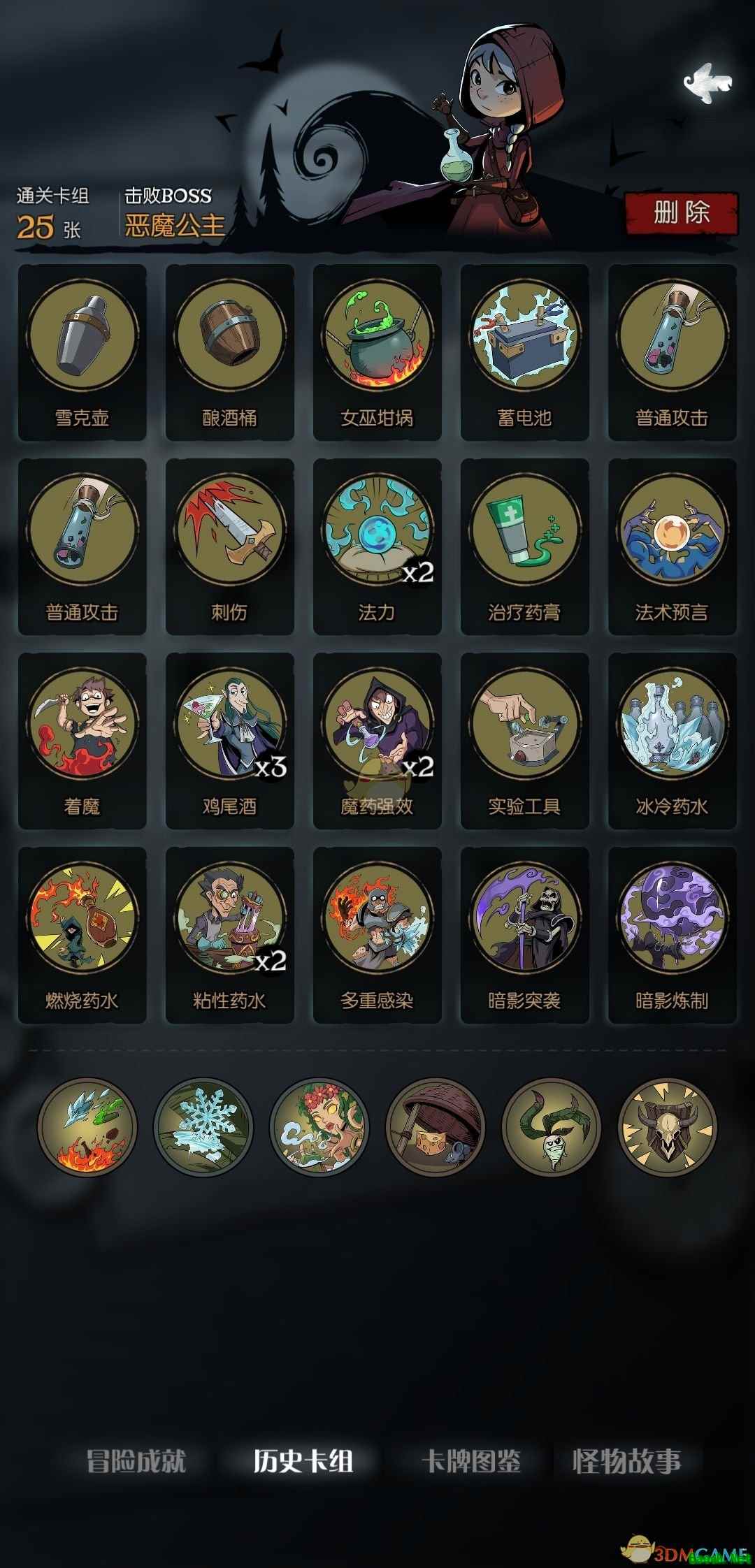755x1568 pixels.
Task: Select the 冰冷药水 card
Action: [673, 740]
